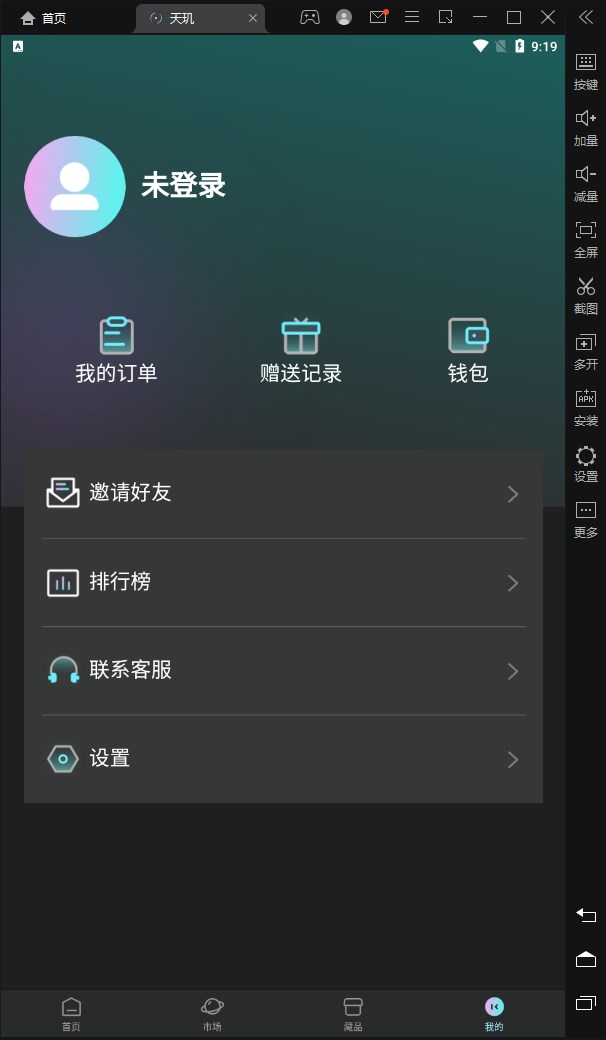The width and height of the screenshot is (606, 1040).
Task: Tap the emulator back button in sidebar
Action: (x=586, y=915)
